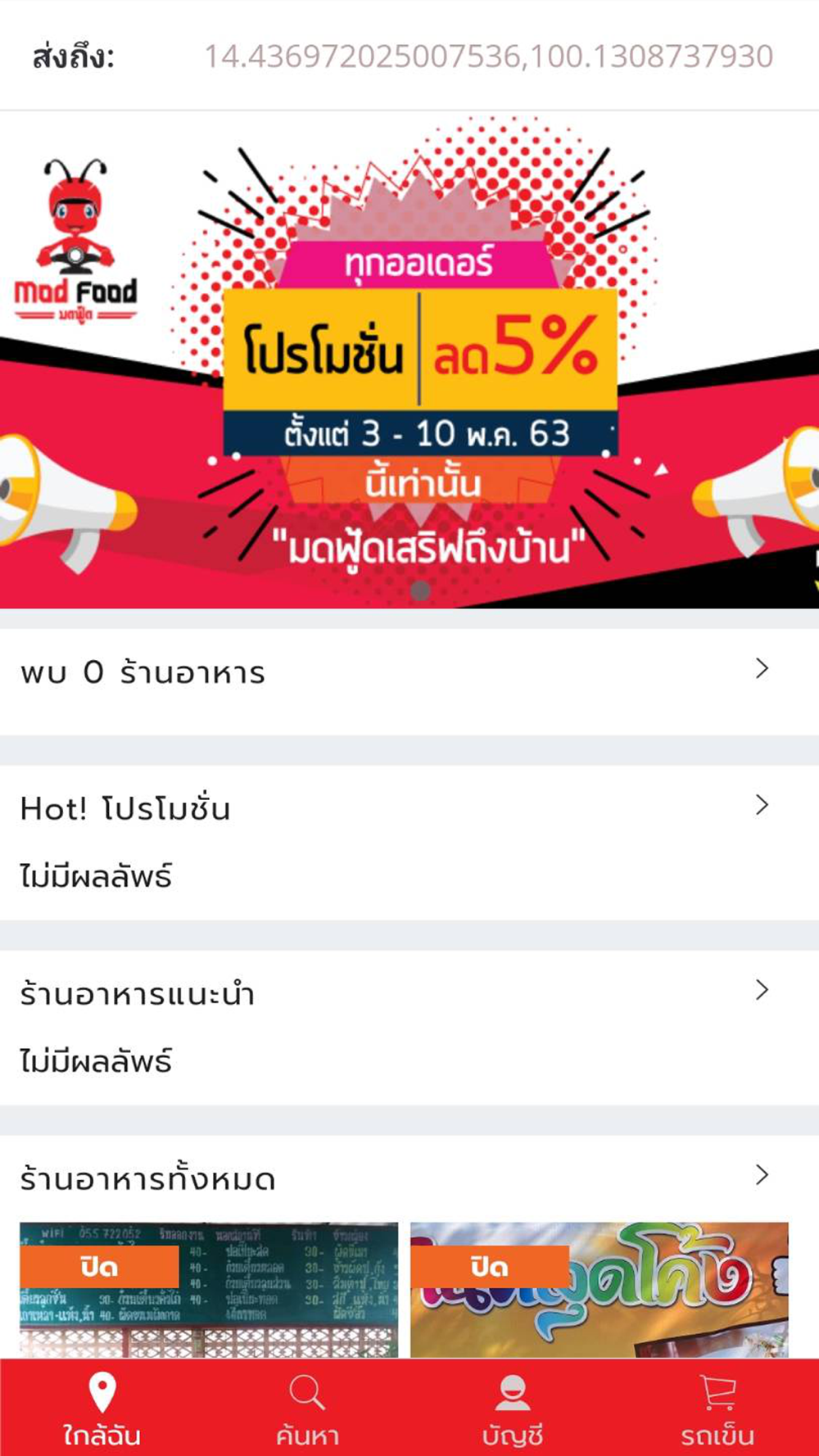Show all restaurants under ร้านอาหารทั้งหมด
The height and width of the screenshot is (1456, 819).
pyautogui.click(x=761, y=1176)
